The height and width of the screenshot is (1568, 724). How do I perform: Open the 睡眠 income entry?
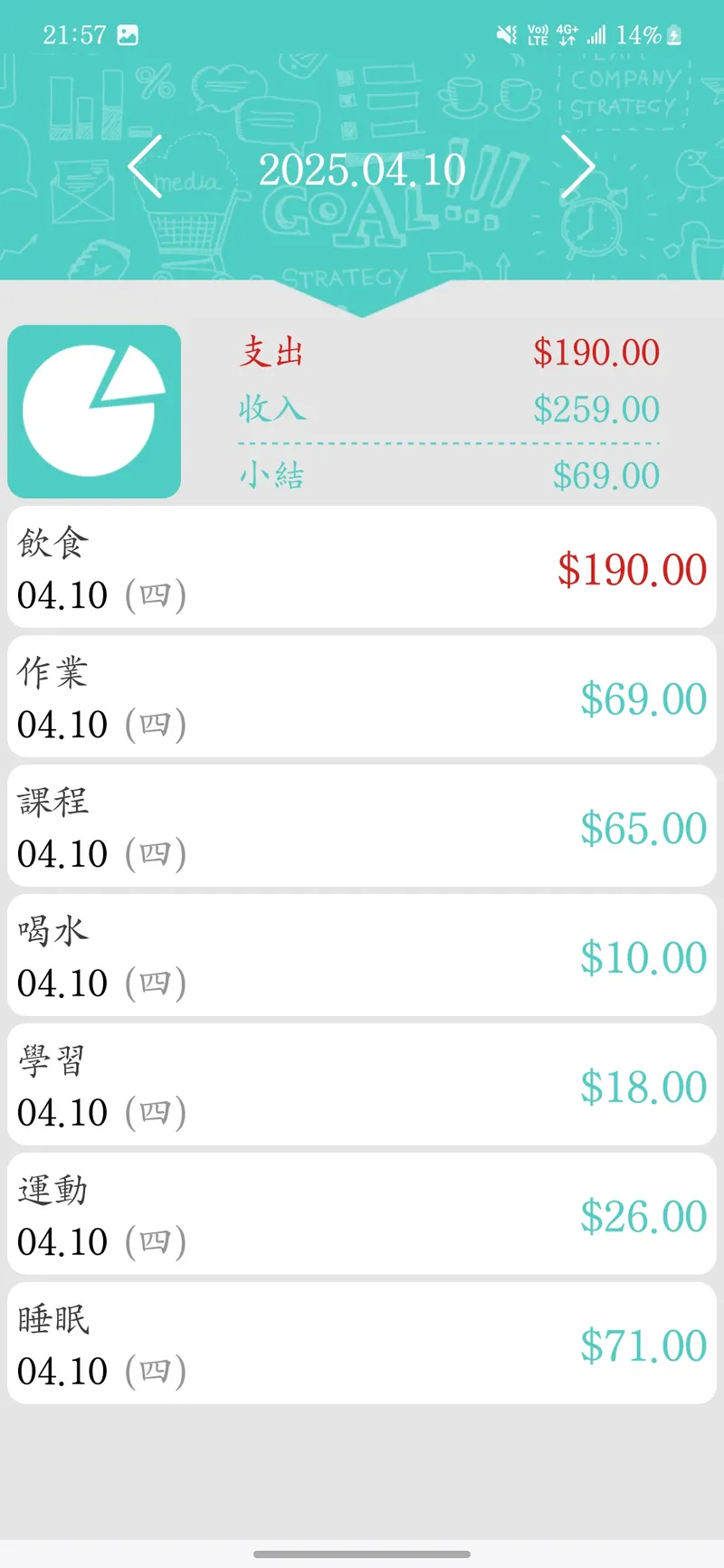[362, 1344]
